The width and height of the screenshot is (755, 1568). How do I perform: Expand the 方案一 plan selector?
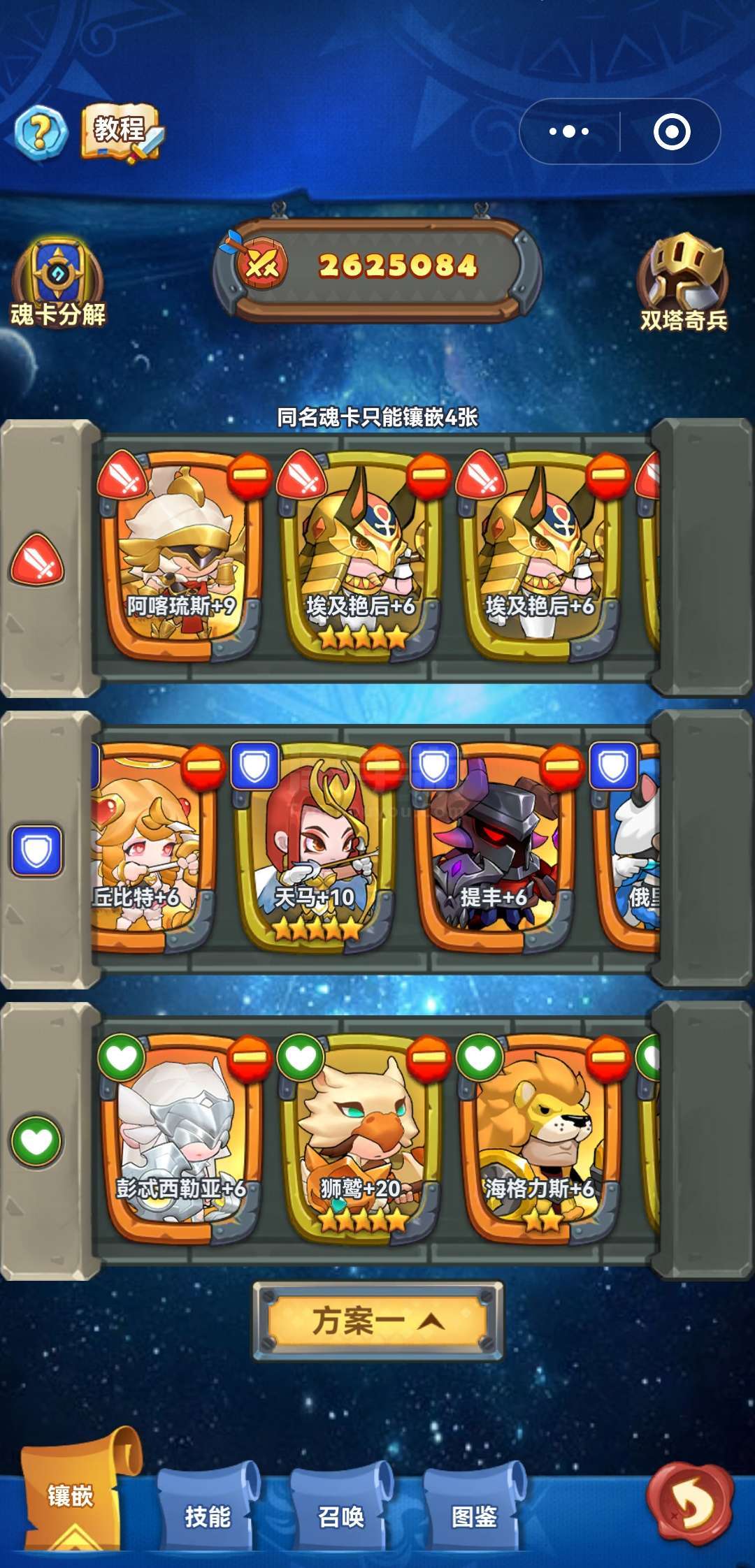378,1321
